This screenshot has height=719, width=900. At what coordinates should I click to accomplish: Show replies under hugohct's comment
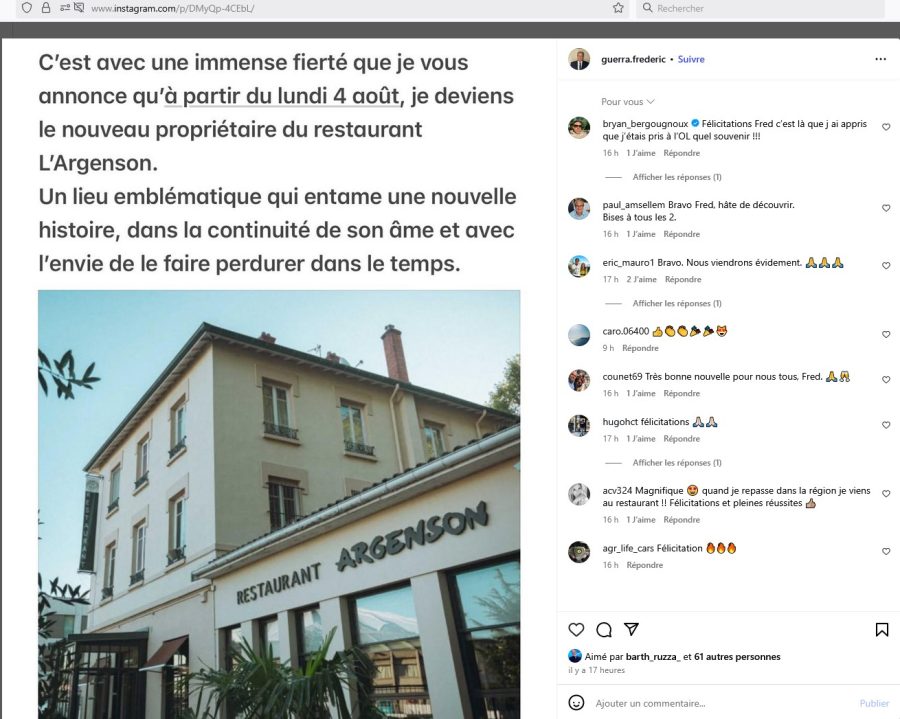point(677,463)
